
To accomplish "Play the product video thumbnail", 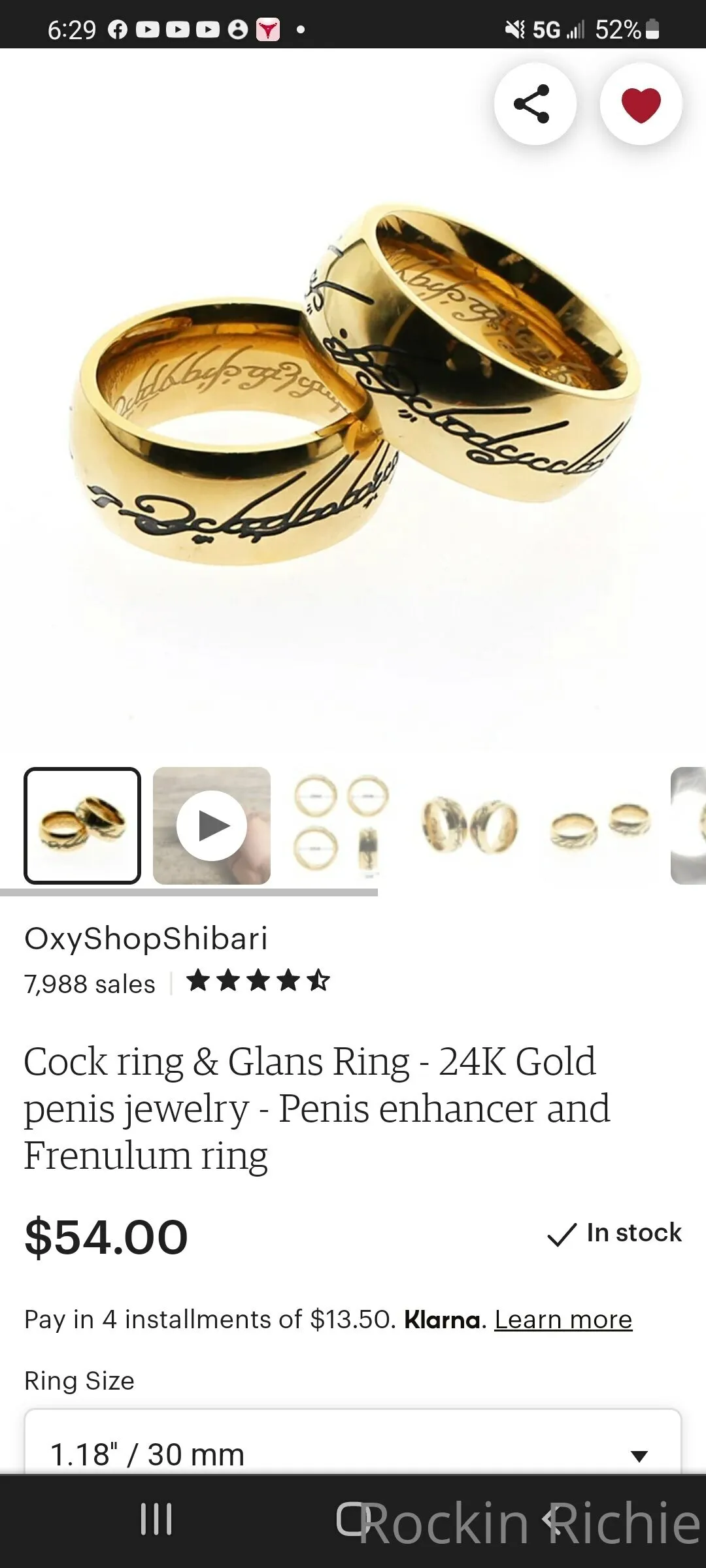I will (x=212, y=826).
